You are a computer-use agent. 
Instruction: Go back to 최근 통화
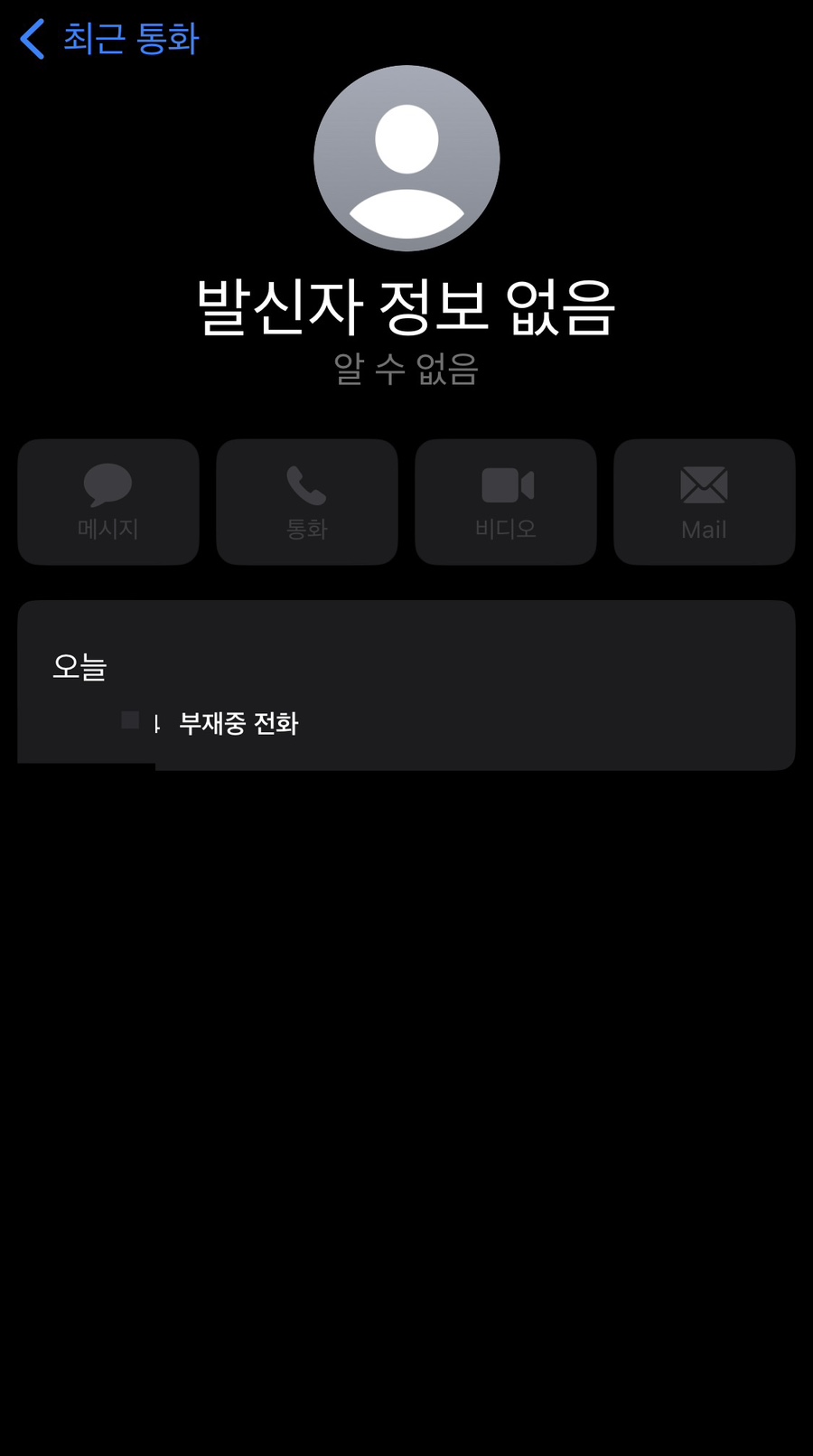109,39
